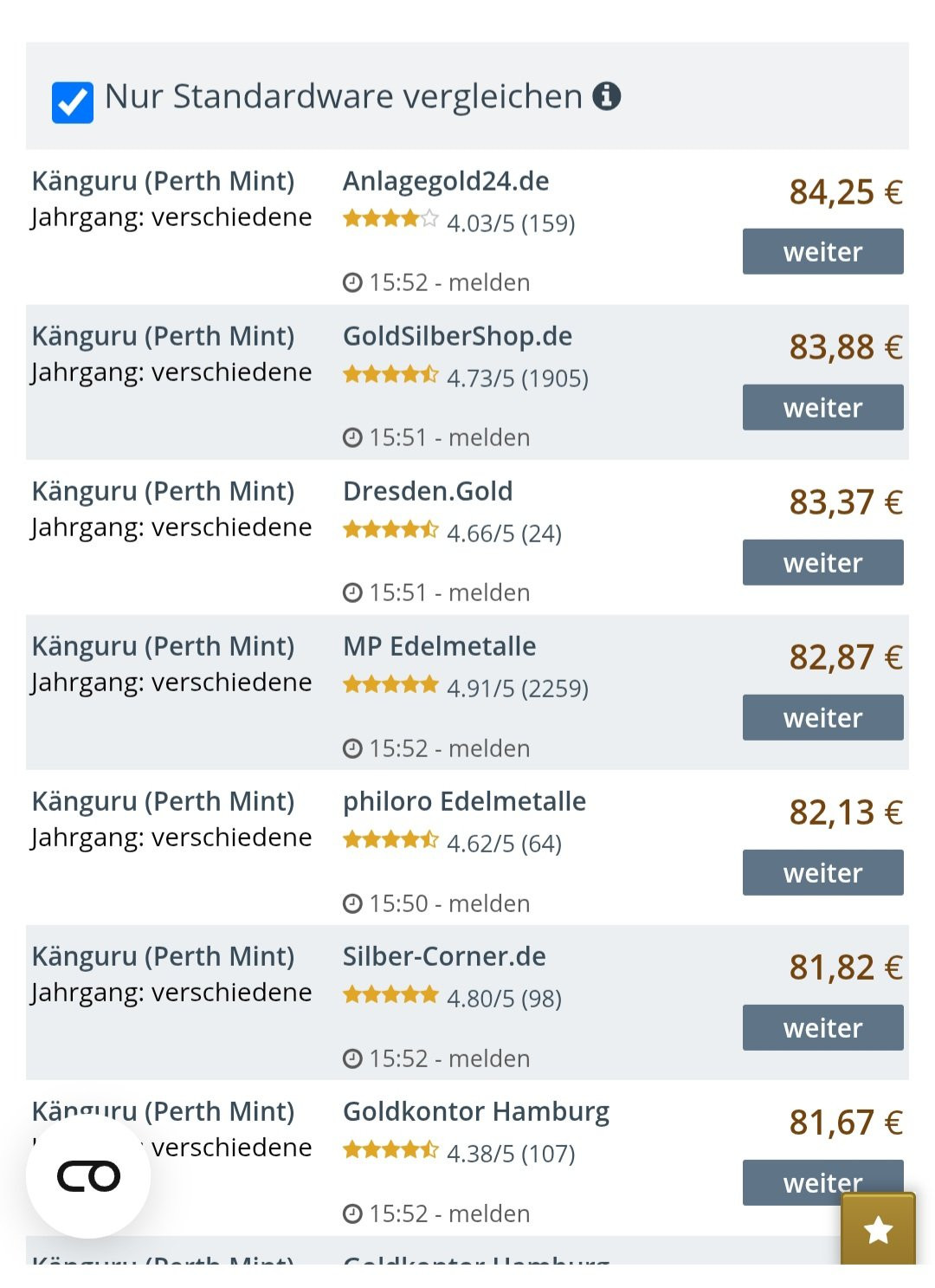The height and width of the screenshot is (1288, 935).
Task: Tap weiter for the 84,25 € offer
Action: (822, 252)
